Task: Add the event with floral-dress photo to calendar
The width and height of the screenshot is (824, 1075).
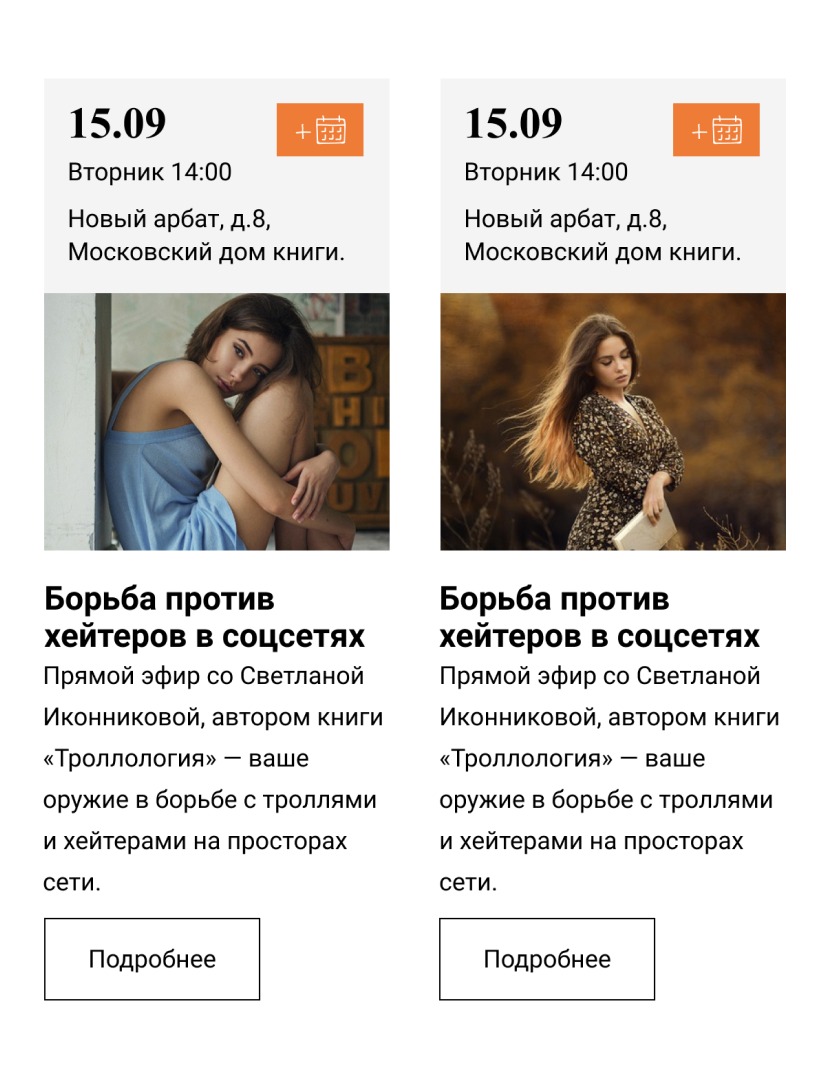Action: [x=716, y=130]
